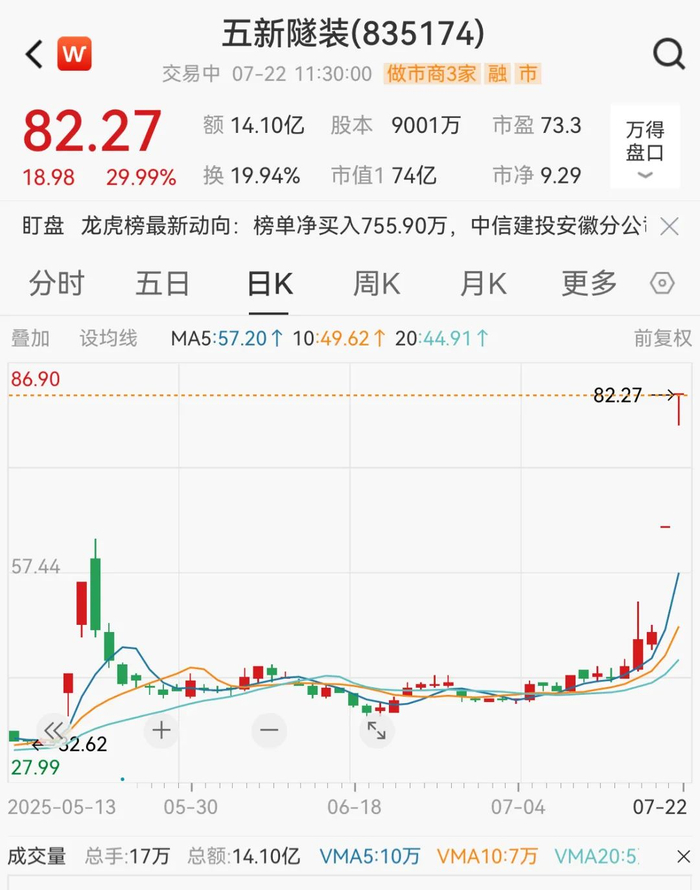Open the search magnifier icon

668,54
